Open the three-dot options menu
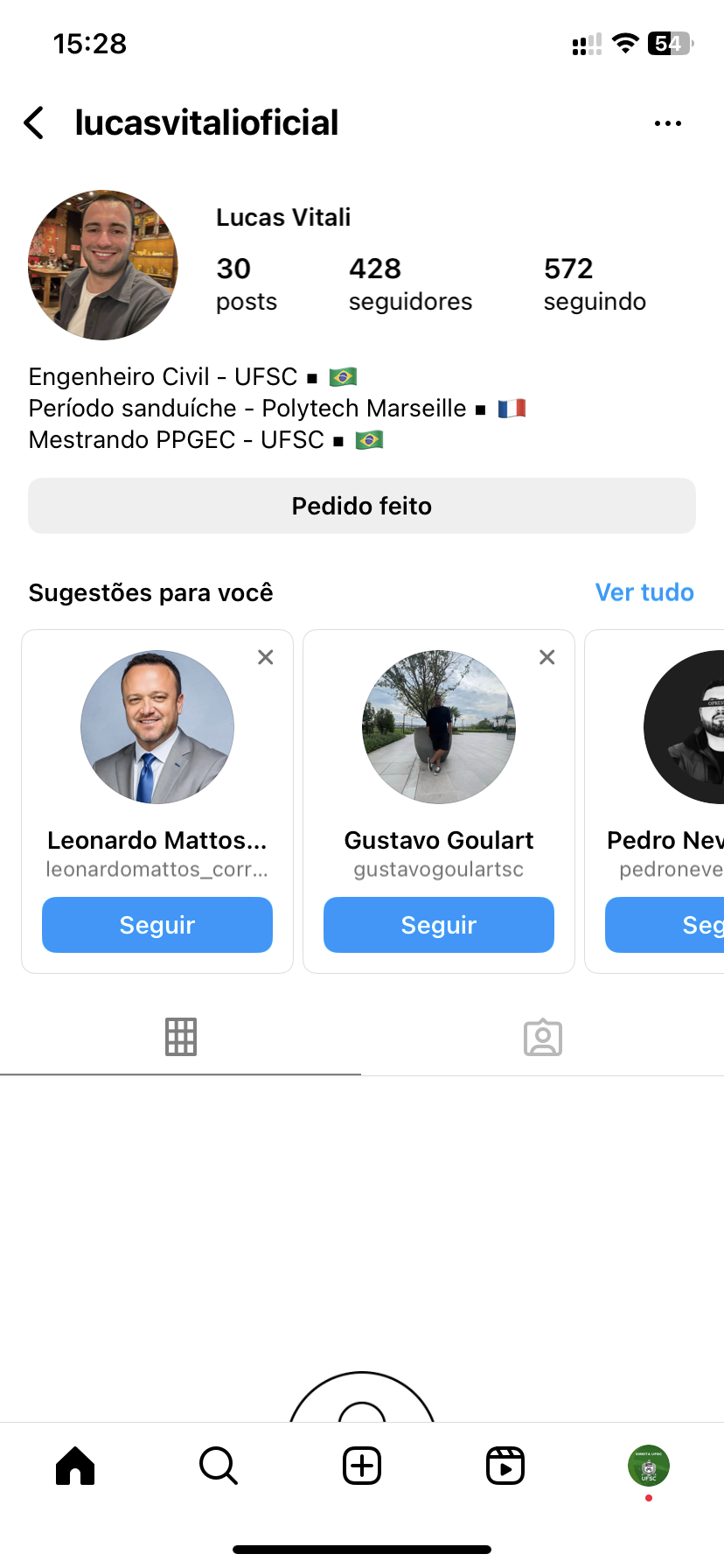Image resolution: width=724 pixels, height=1568 pixels. tap(668, 123)
